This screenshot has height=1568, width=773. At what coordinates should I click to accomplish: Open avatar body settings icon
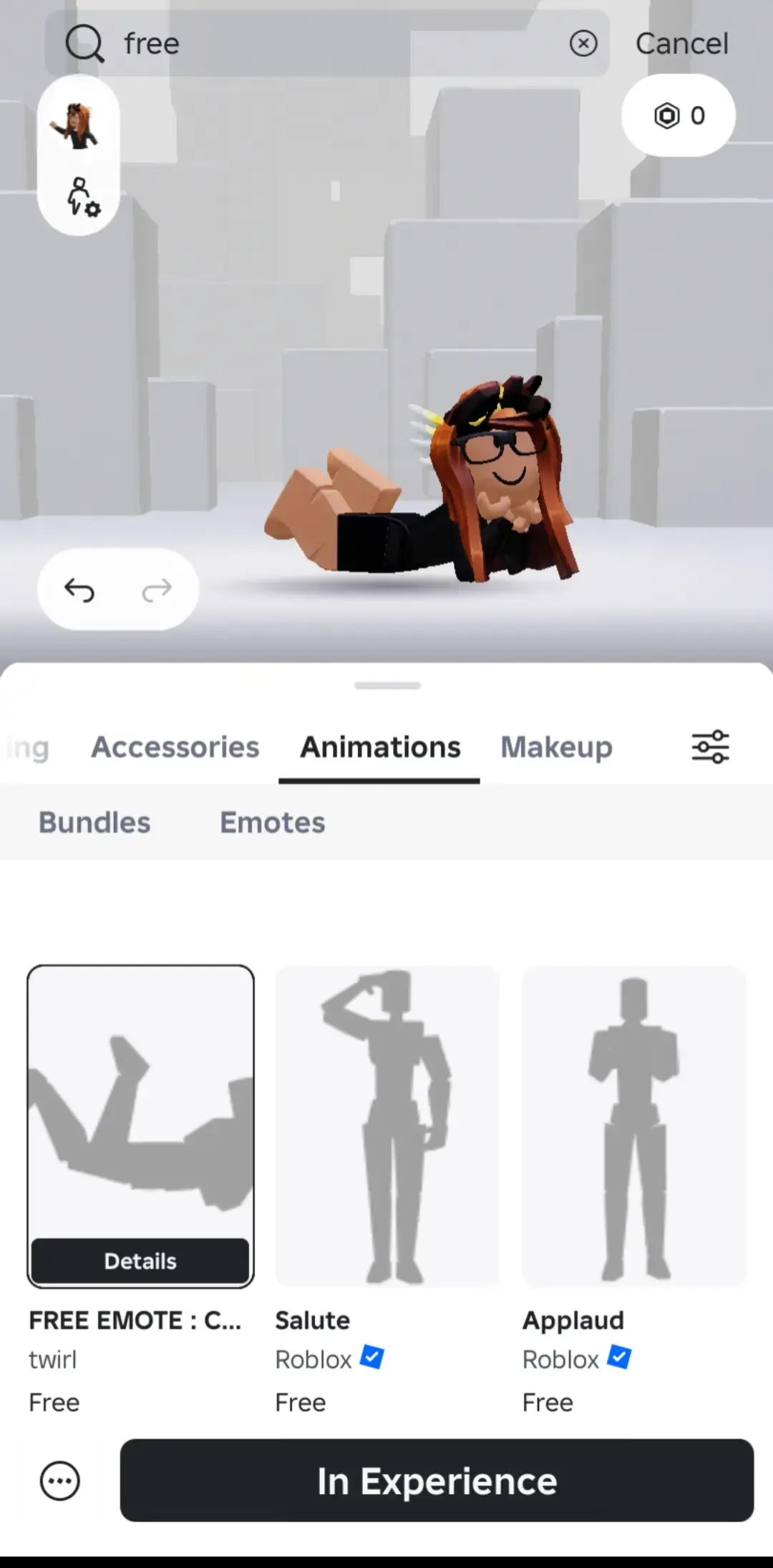83,197
